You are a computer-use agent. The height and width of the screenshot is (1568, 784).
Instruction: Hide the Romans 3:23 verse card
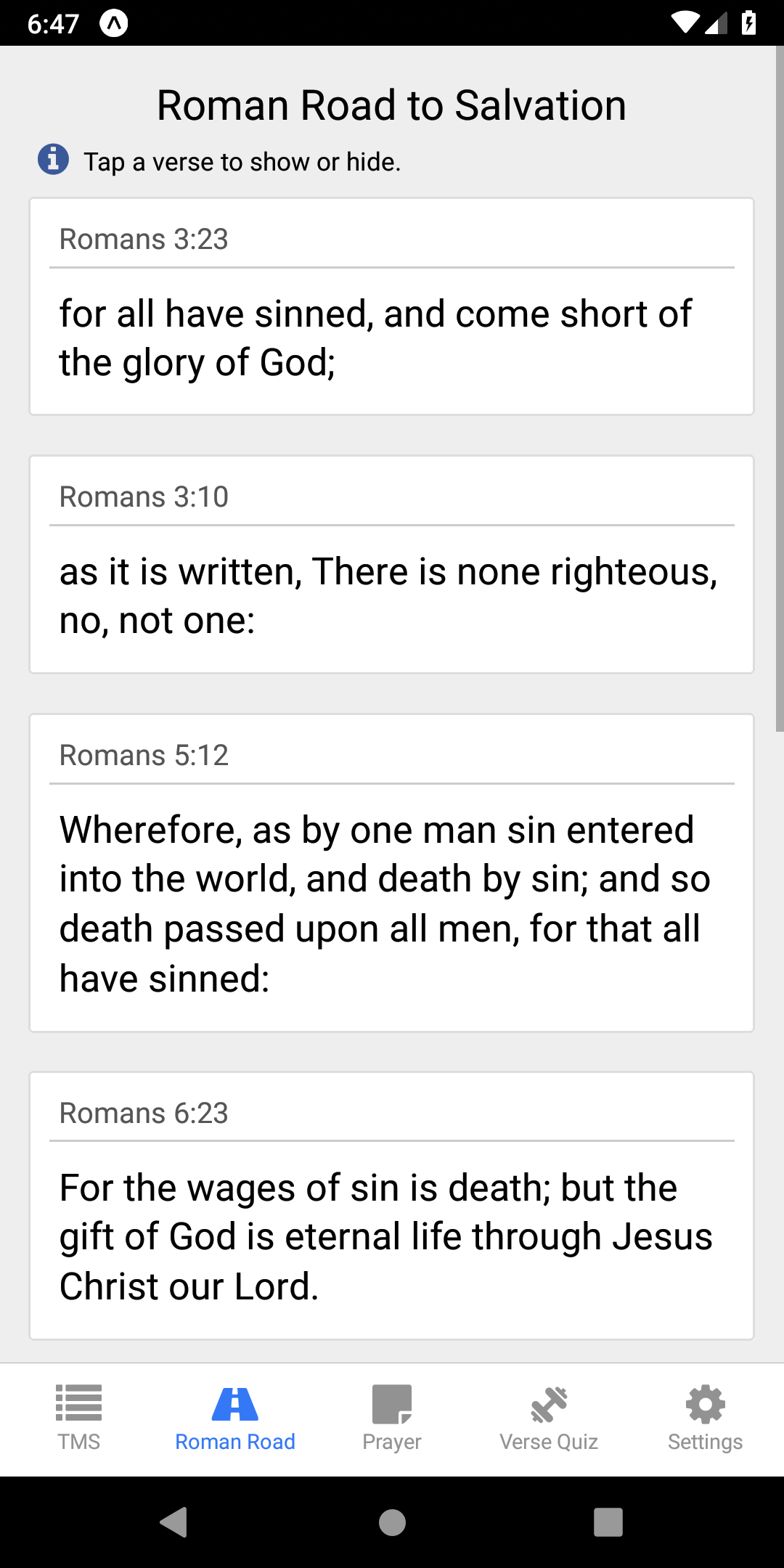coord(391,306)
